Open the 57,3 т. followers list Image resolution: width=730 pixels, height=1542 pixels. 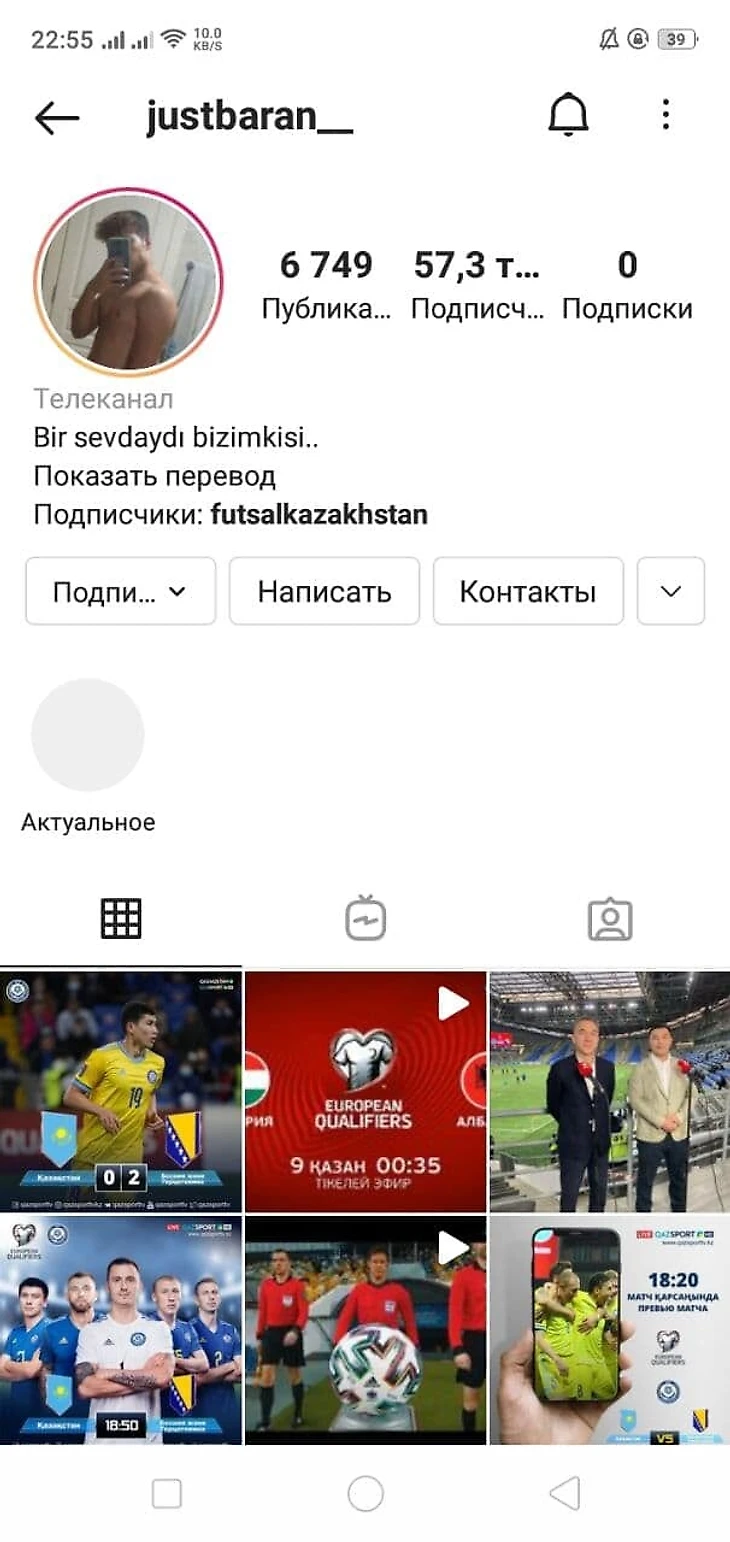478,285
